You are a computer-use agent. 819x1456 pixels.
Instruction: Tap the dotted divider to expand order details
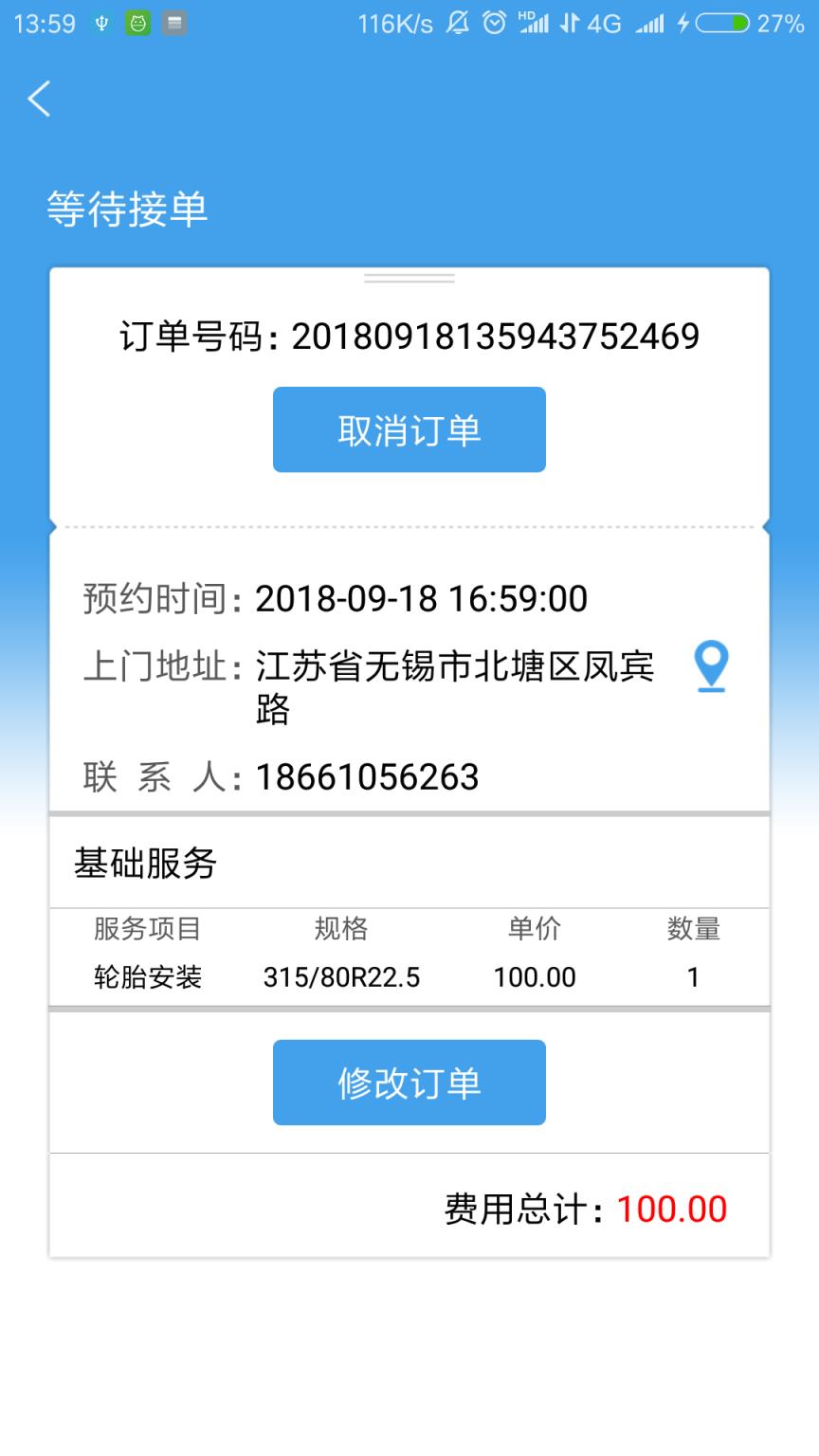pos(409,524)
